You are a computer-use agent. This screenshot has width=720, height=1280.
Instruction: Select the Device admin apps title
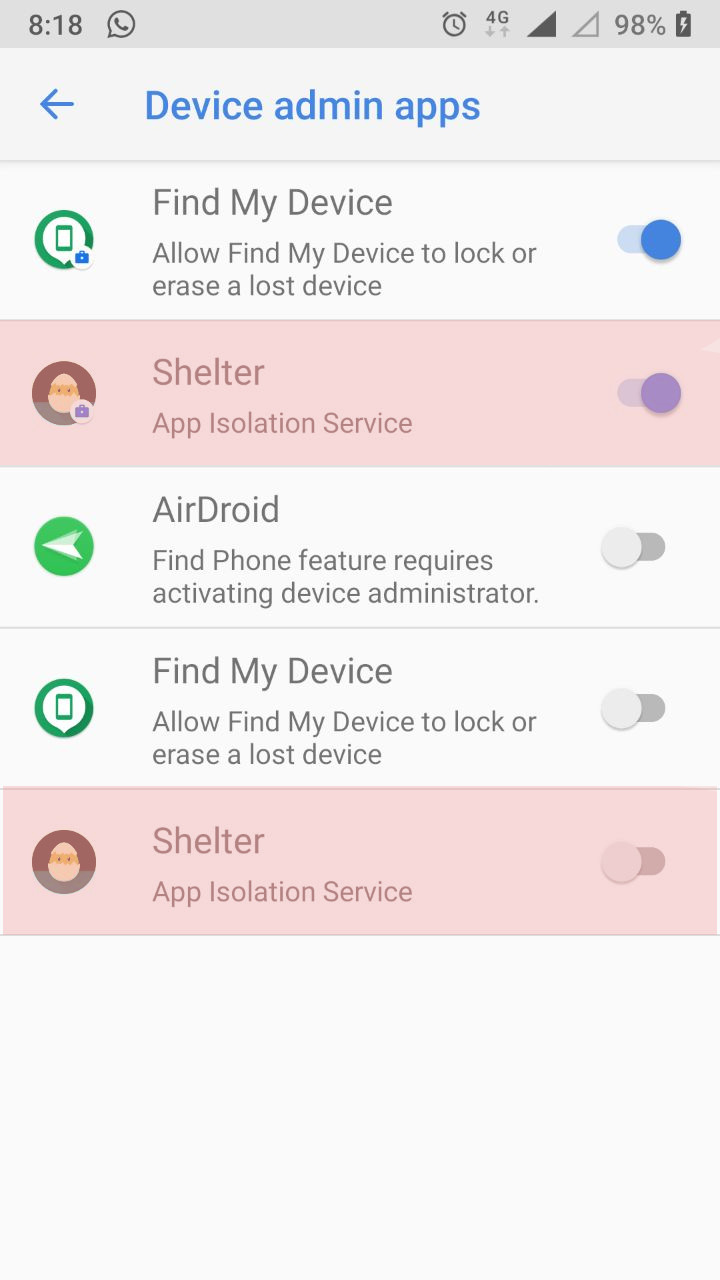click(312, 104)
